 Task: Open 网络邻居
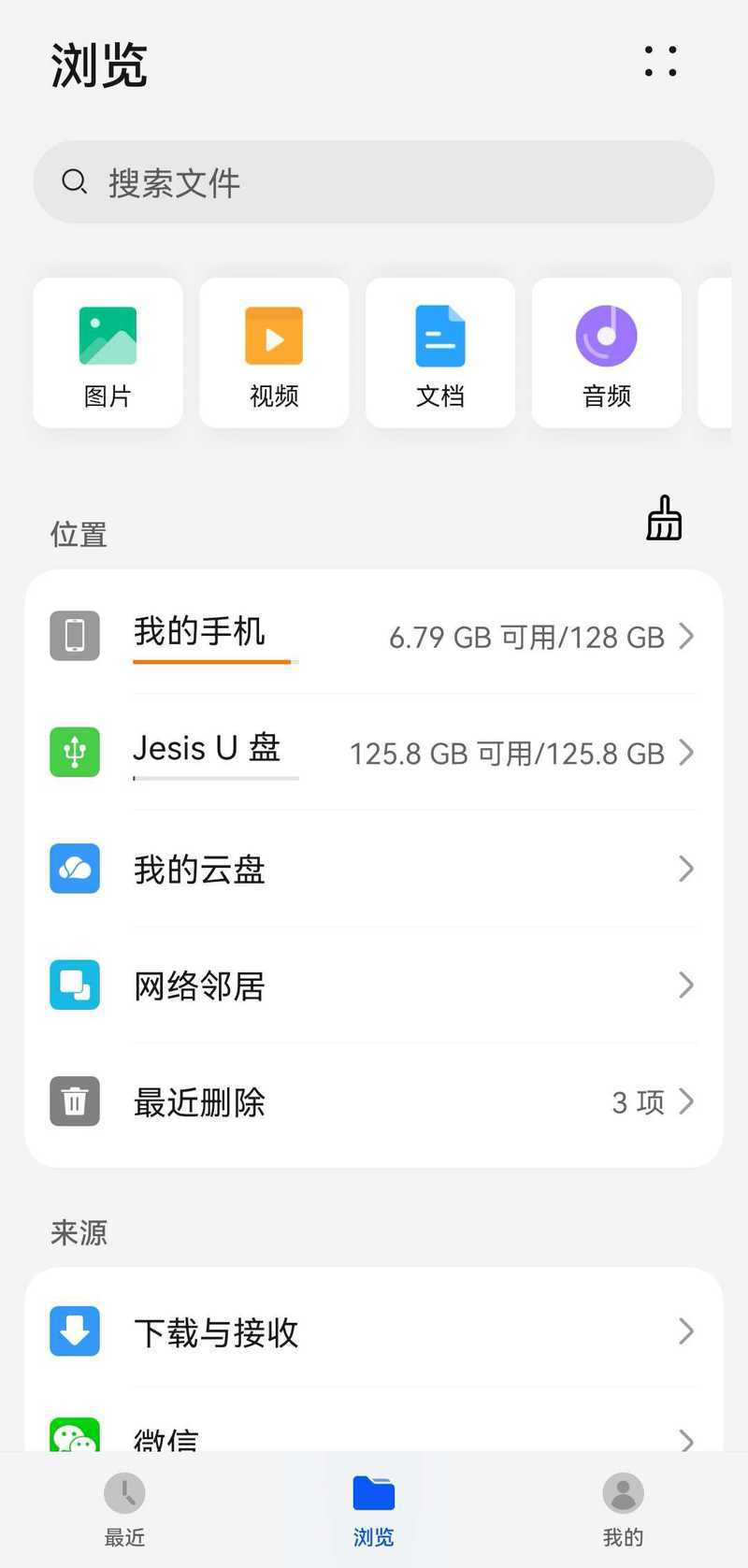point(374,985)
